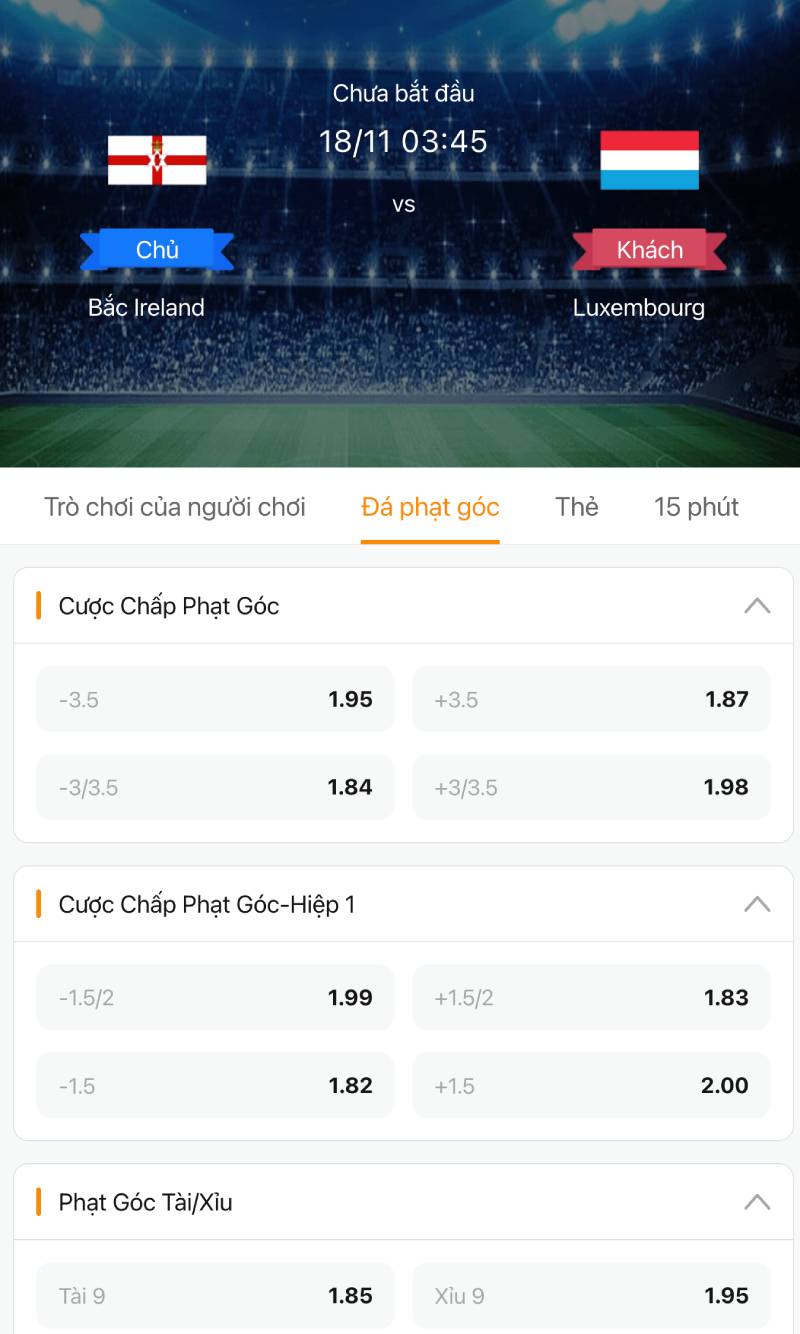This screenshot has height=1334, width=800.
Task: Switch to Trò chơi của người chơi tab
Action: 174,507
